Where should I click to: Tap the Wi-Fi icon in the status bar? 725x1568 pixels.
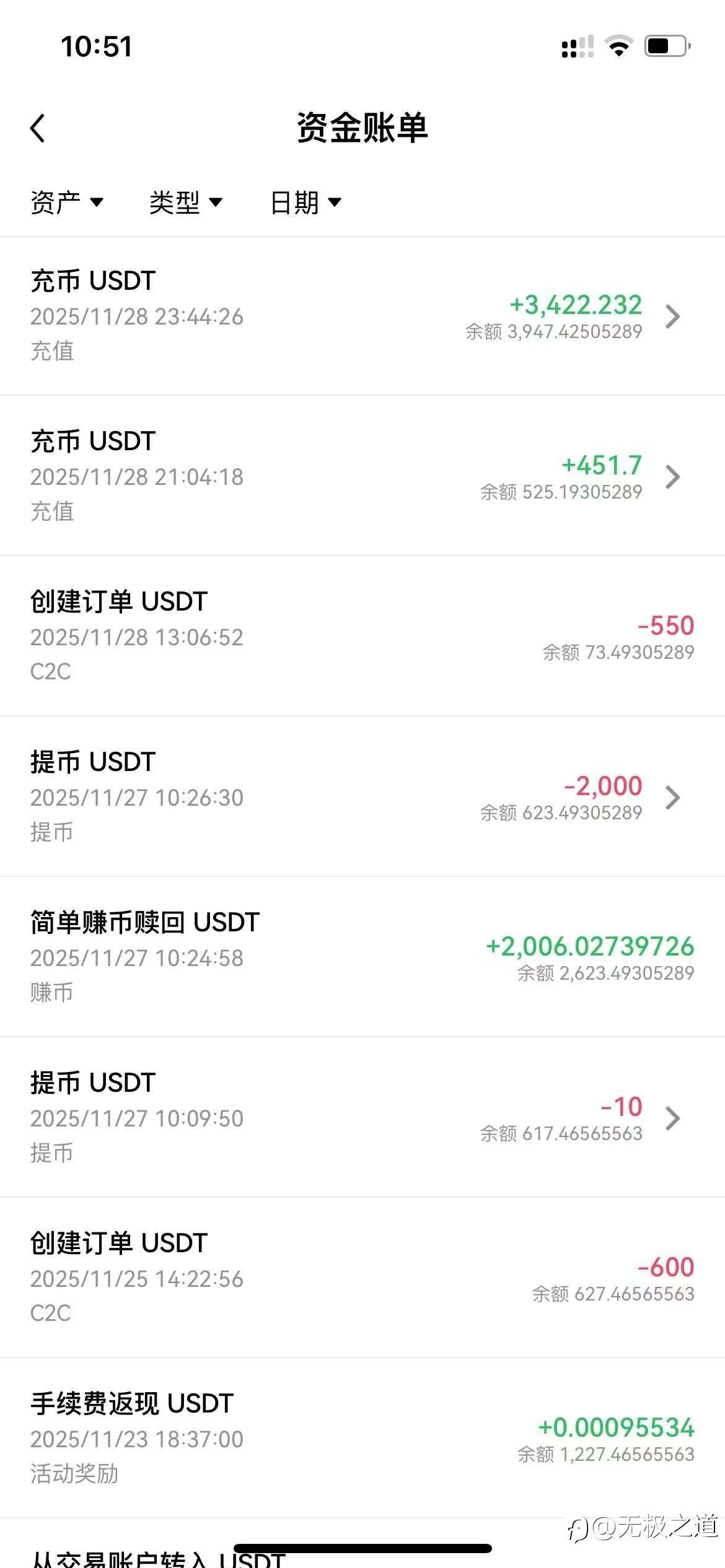[618, 45]
